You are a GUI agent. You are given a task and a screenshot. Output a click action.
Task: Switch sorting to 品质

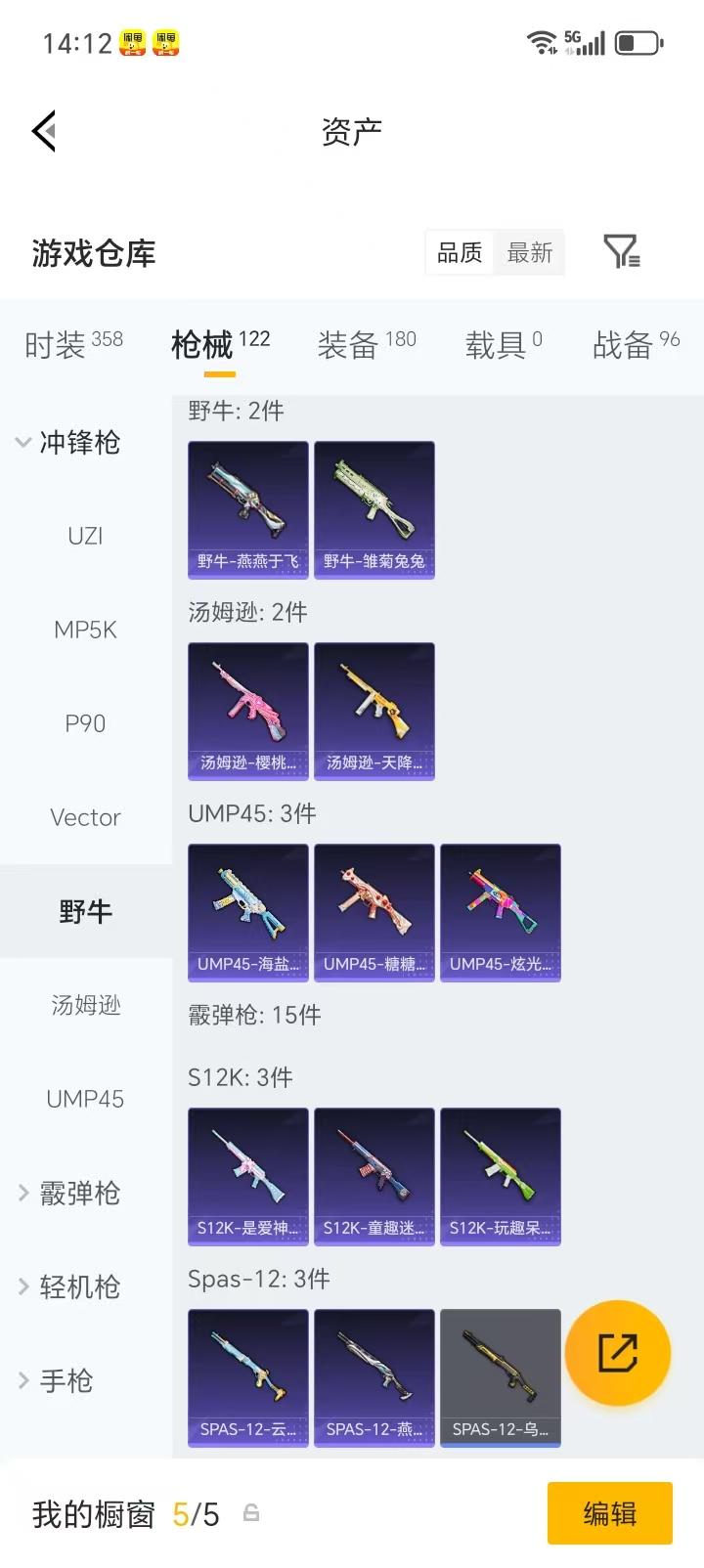(459, 252)
